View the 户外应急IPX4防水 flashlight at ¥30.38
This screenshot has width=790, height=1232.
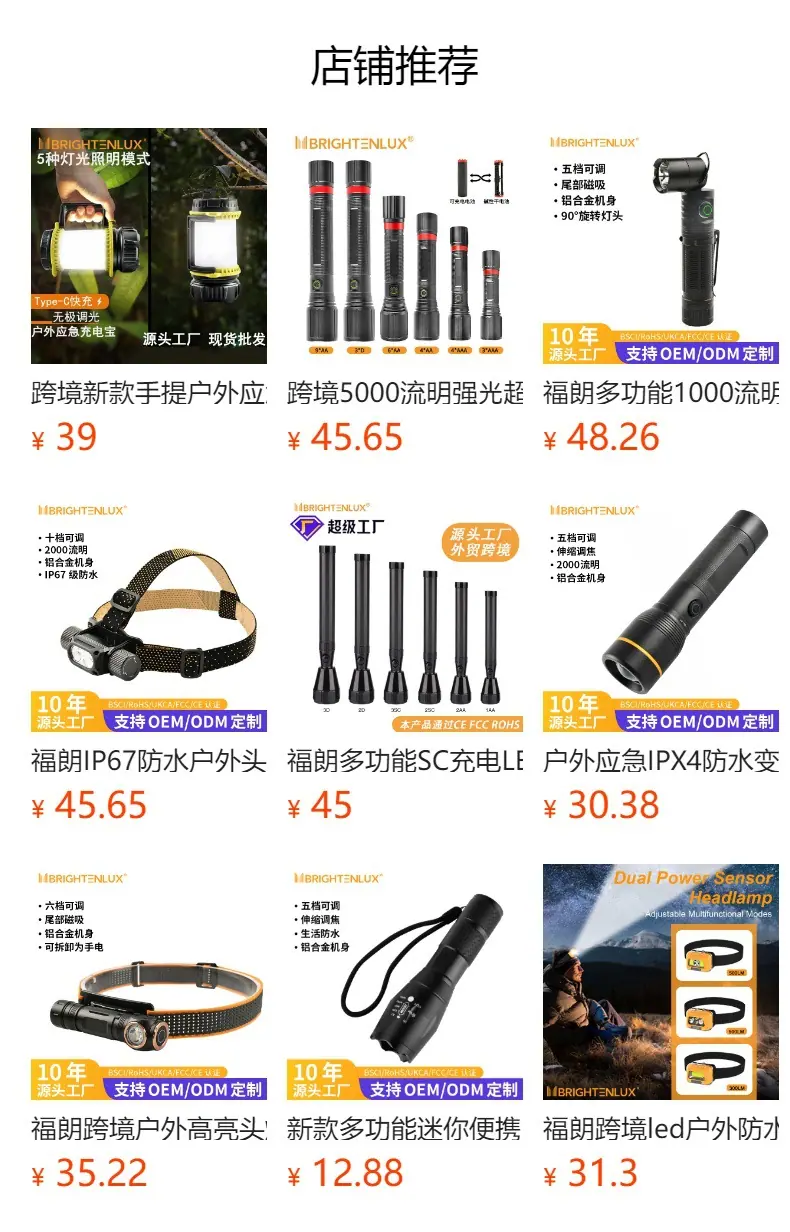click(661, 614)
